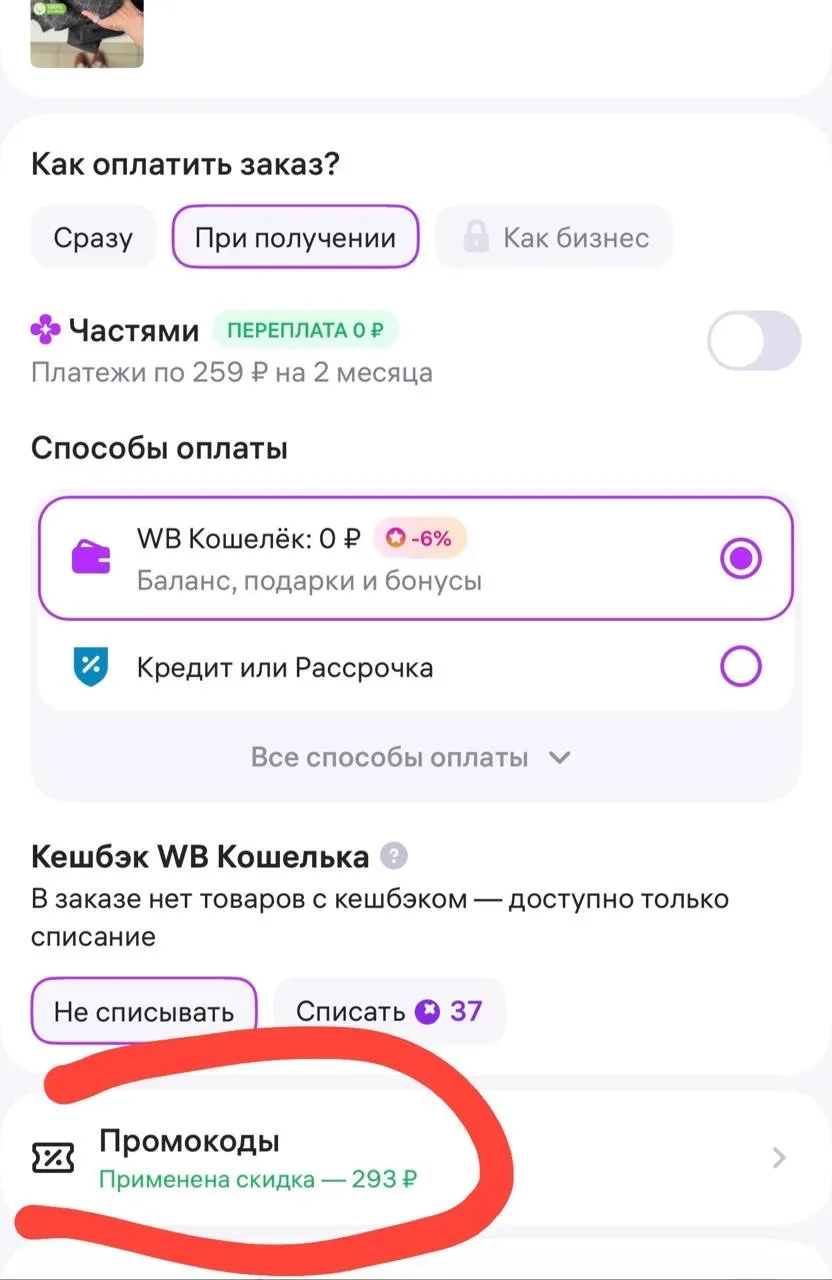832x1280 pixels.
Task: Select the Как бизнес payment option
Action: (x=554, y=238)
